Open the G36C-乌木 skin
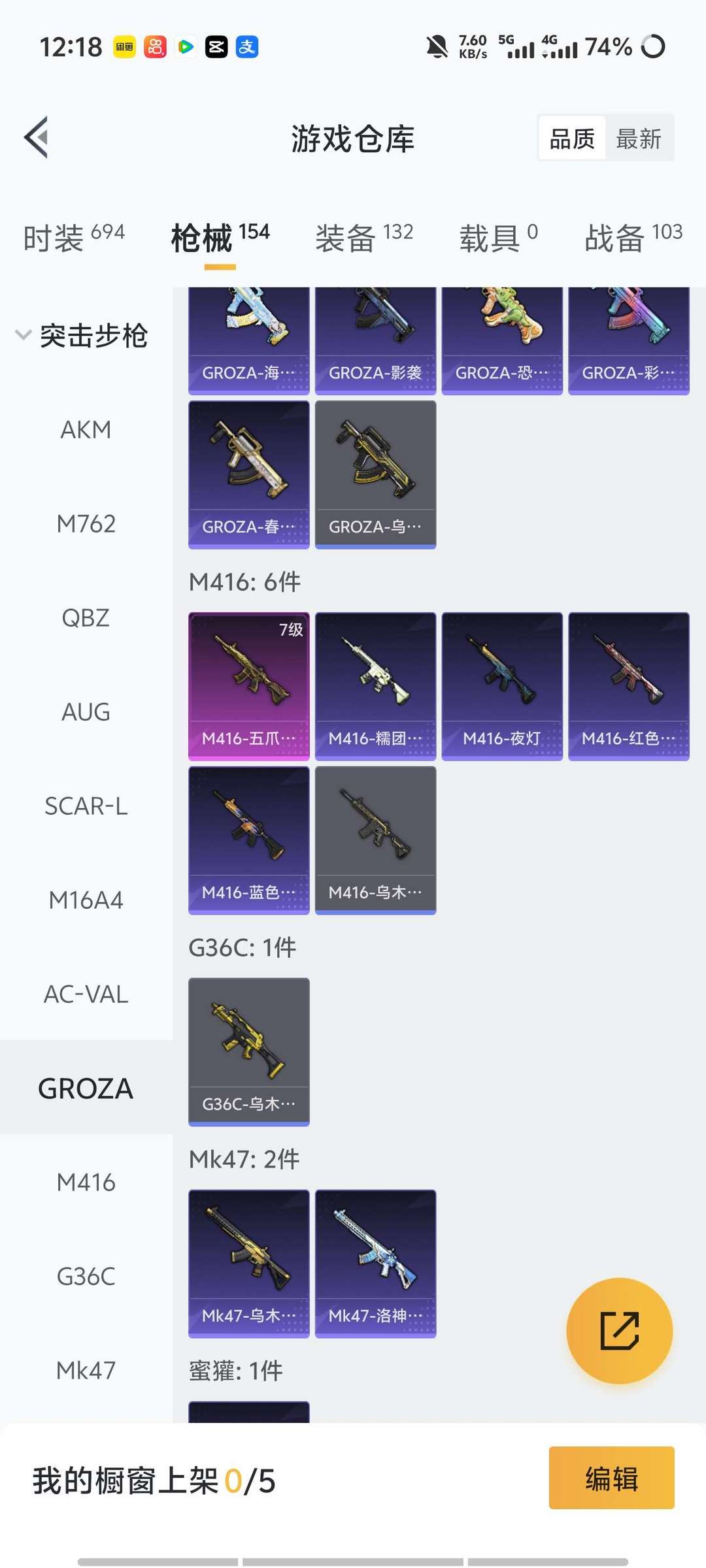Viewport: 706px width, 1568px height. tap(248, 1052)
